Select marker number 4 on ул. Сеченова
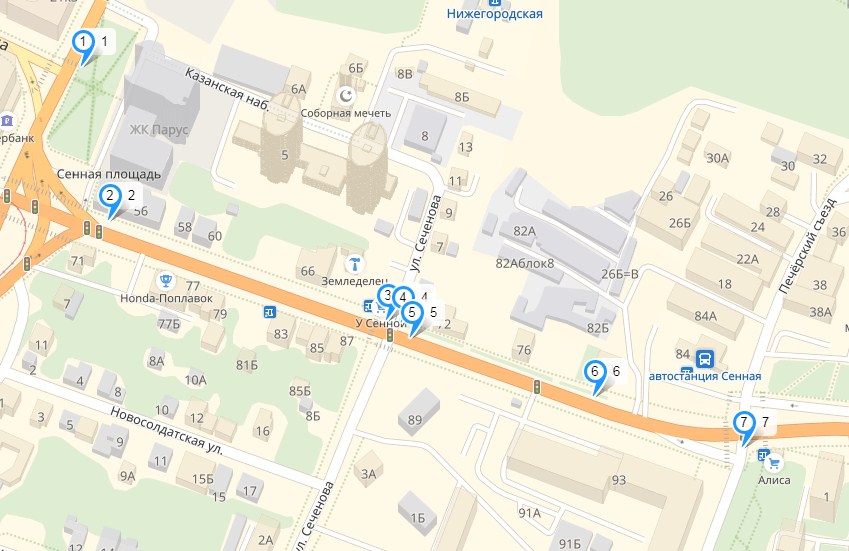Viewport: 849px width, 551px height. [x=402, y=297]
